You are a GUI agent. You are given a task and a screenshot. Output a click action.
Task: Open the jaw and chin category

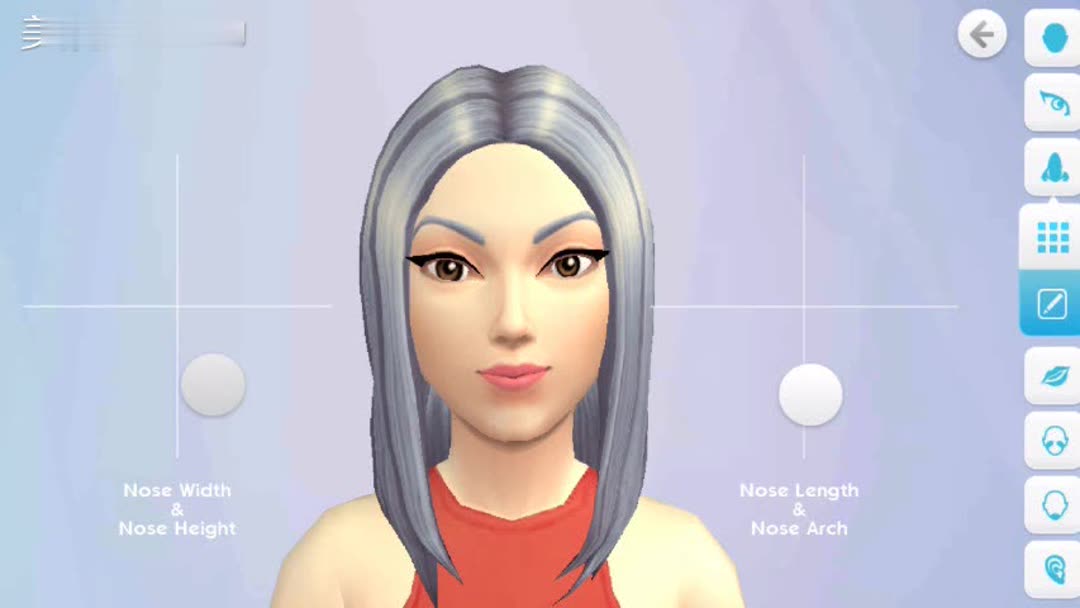pyautogui.click(x=1053, y=505)
